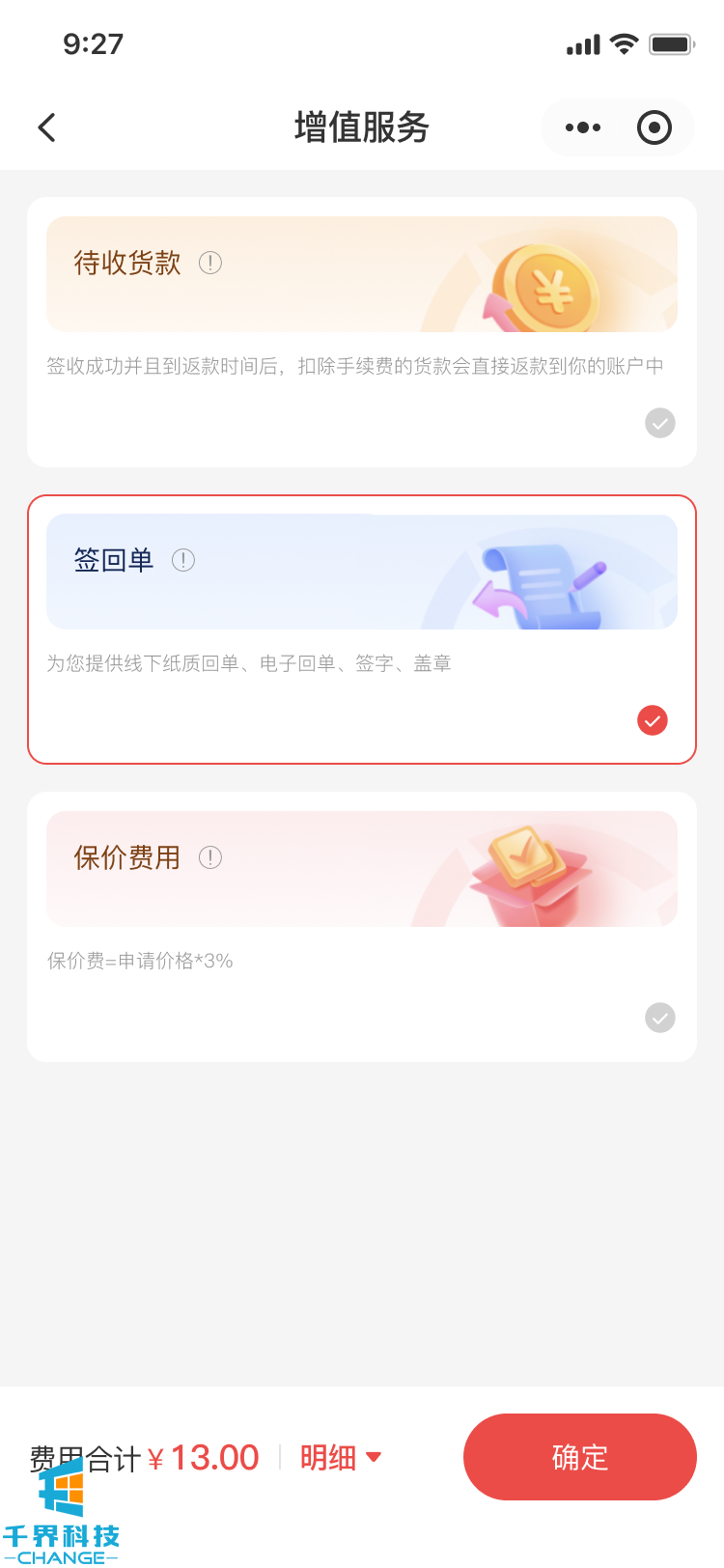Uncheck the 签回单 service

click(653, 720)
